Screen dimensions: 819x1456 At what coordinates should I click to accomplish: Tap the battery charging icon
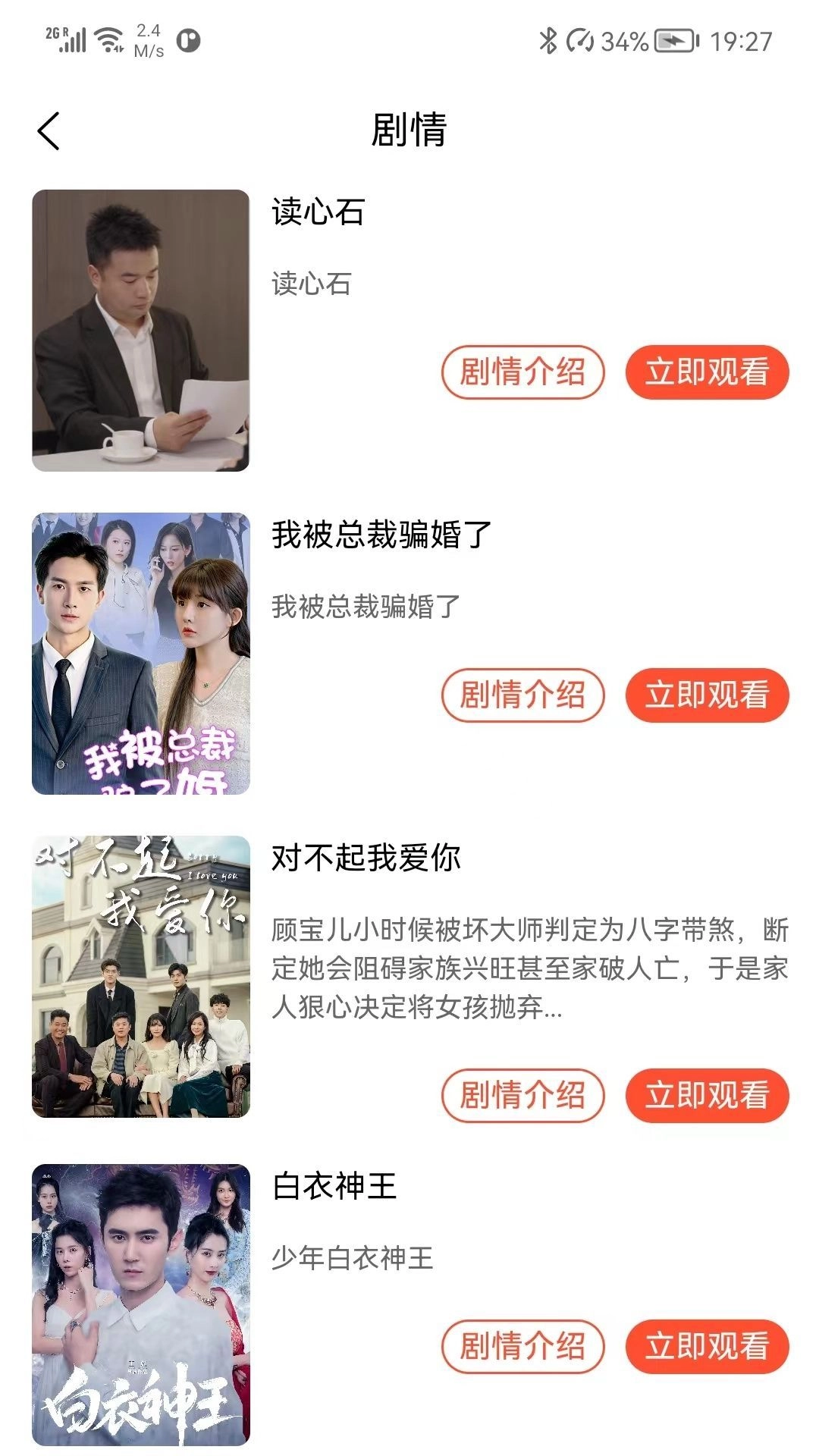click(673, 42)
